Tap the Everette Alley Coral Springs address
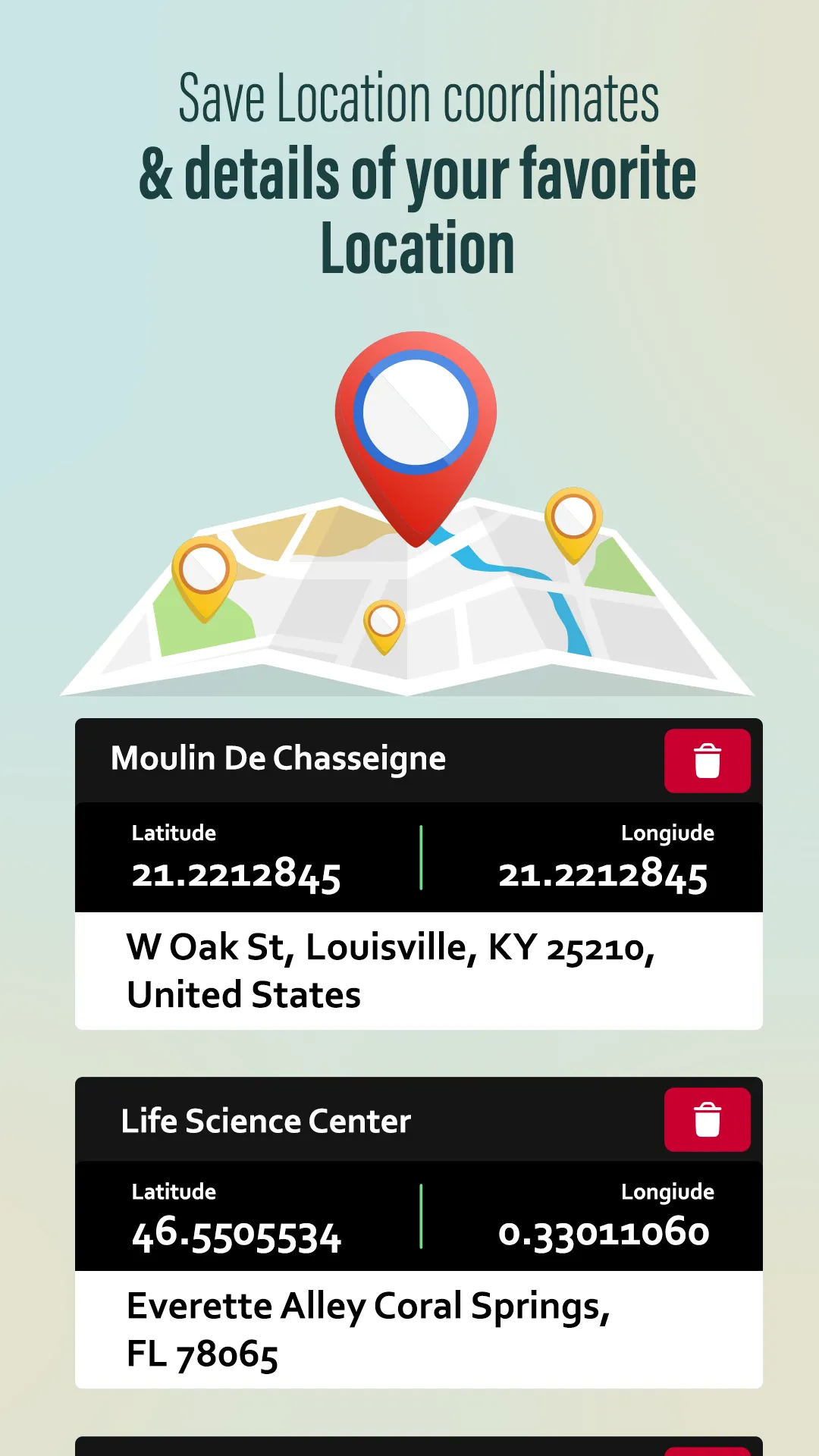819x1456 pixels. pyautogui.click(x=369, y=1327)
